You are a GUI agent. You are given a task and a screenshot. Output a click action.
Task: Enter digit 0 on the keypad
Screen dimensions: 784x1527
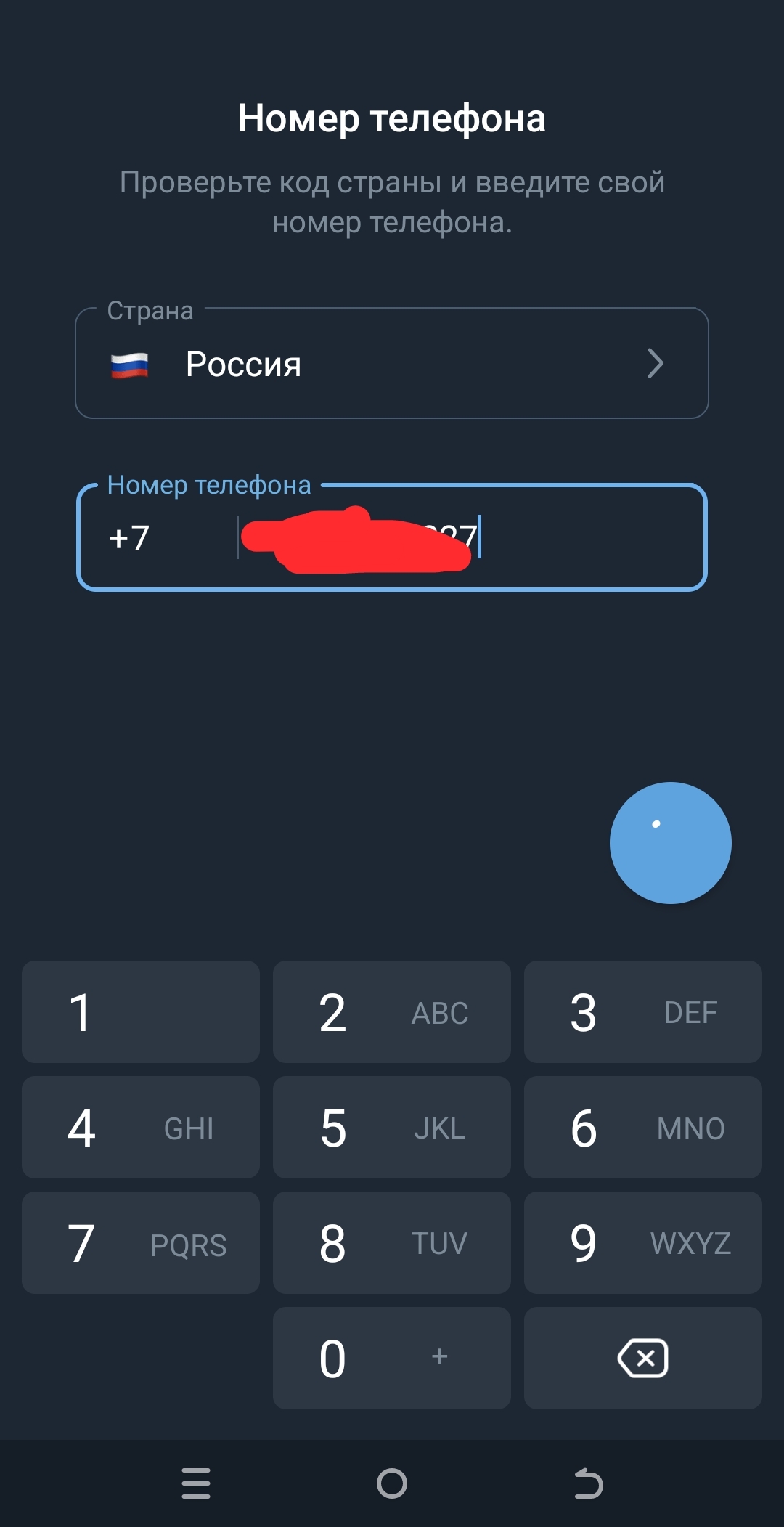[x=391, y=1359]
